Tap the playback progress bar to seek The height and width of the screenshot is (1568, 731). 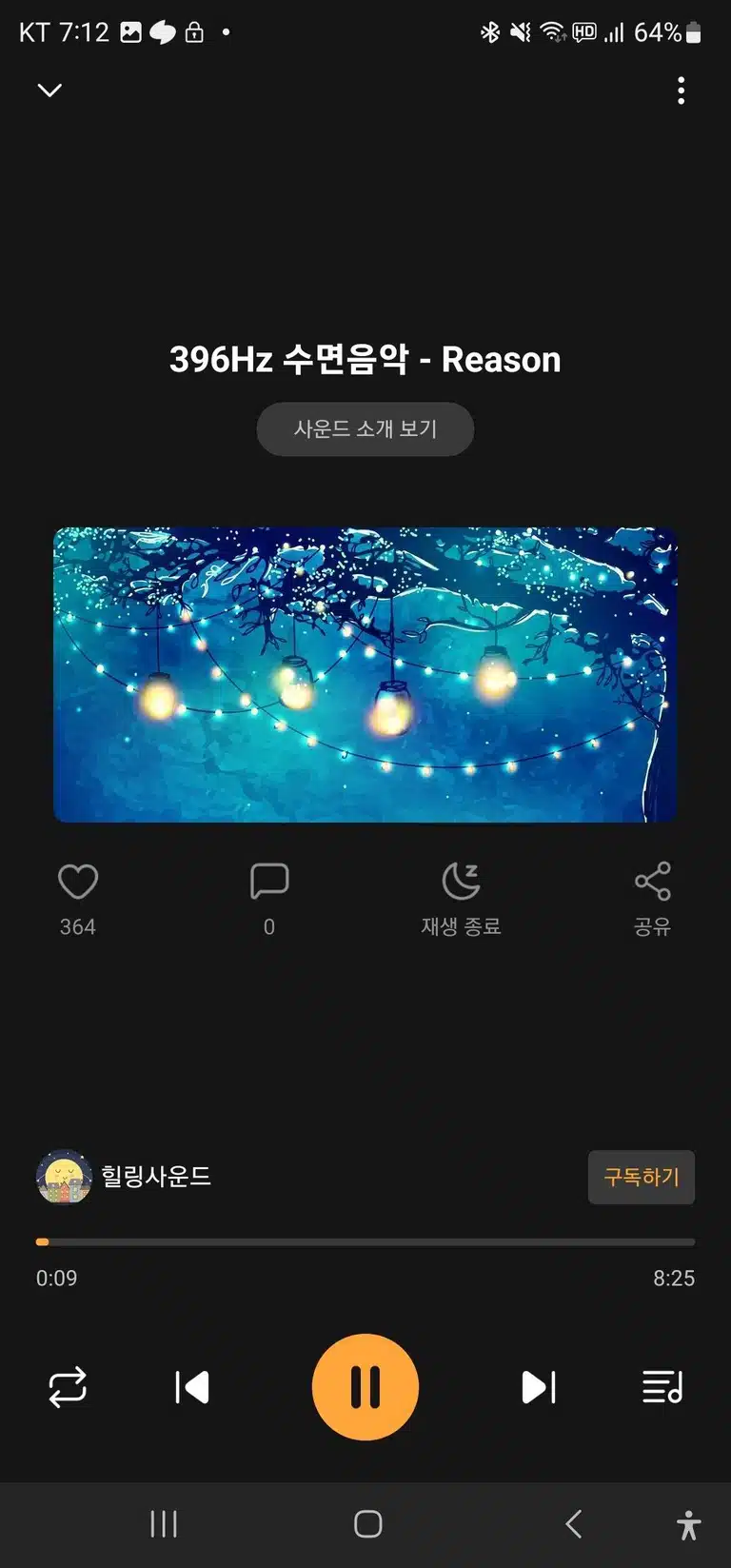point(365,1241)
